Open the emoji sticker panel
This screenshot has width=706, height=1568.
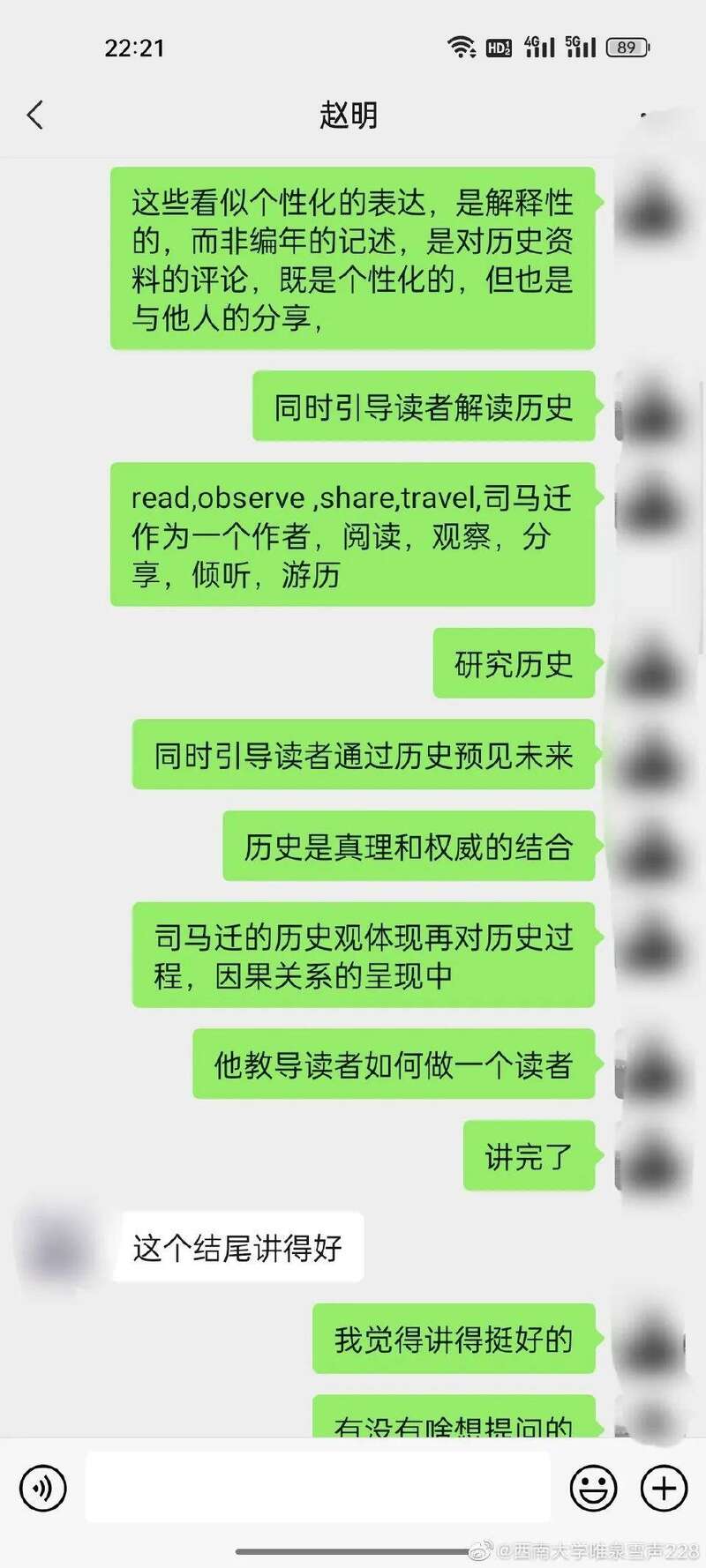coord(593,1488)
